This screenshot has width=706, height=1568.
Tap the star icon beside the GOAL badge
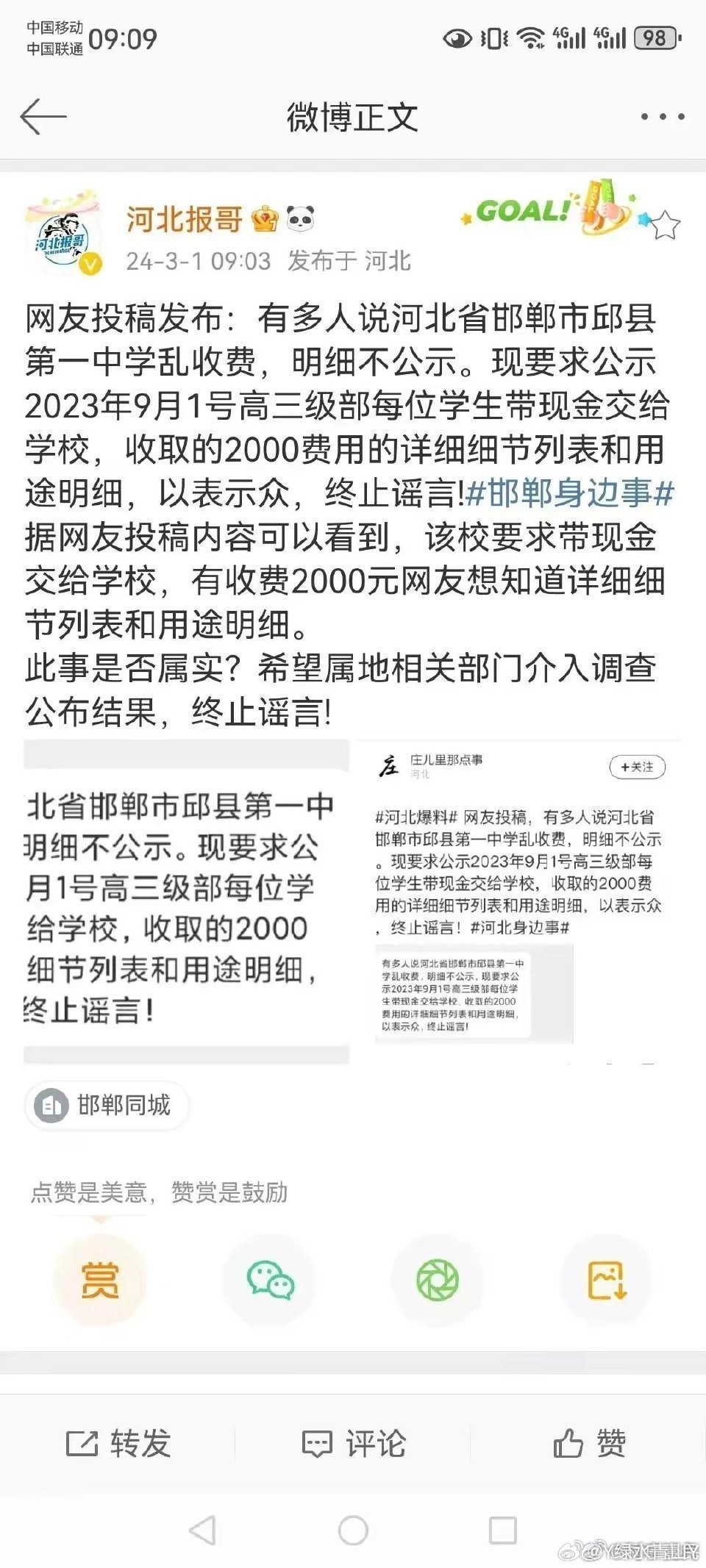tap(664, 225)
